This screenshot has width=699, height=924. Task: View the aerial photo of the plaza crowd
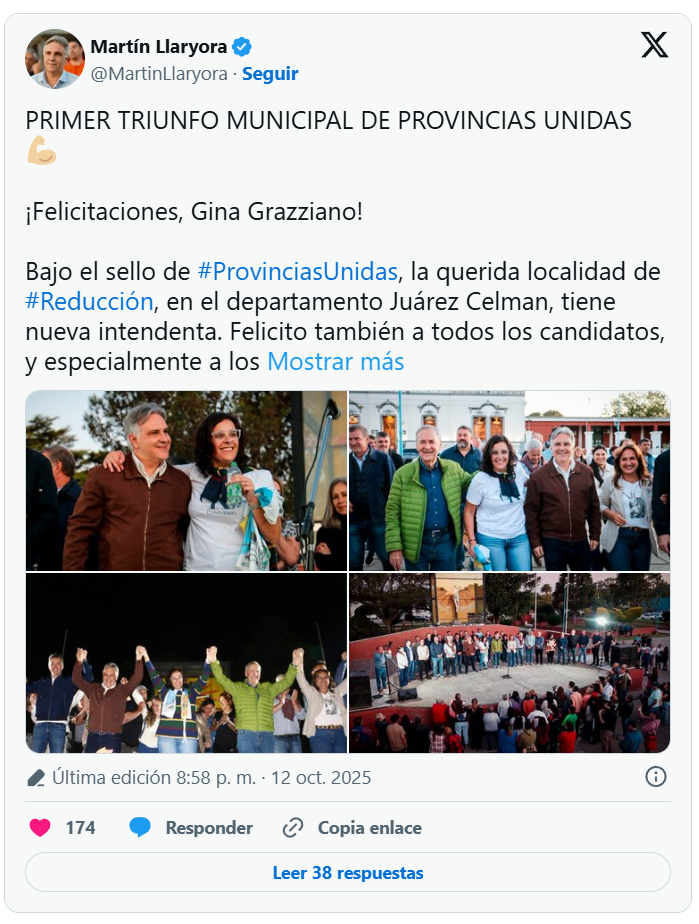tap(509, 663)
